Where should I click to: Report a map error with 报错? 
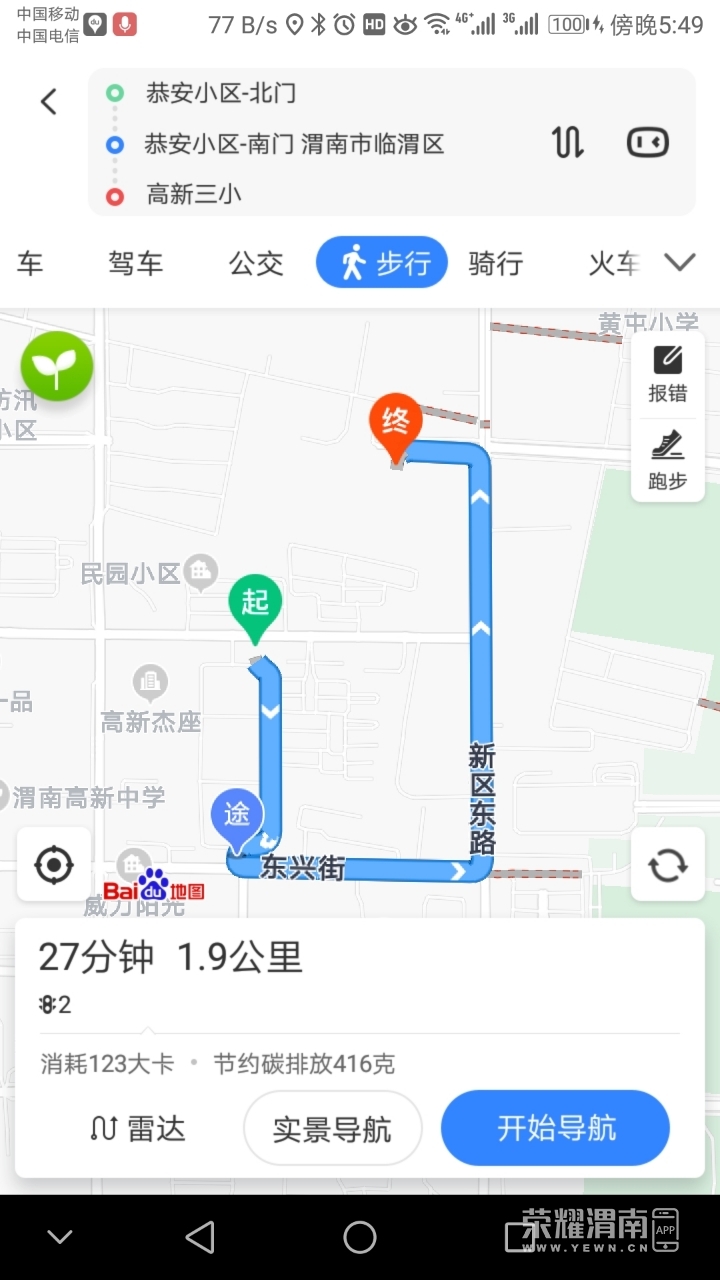tap(667, 374)
